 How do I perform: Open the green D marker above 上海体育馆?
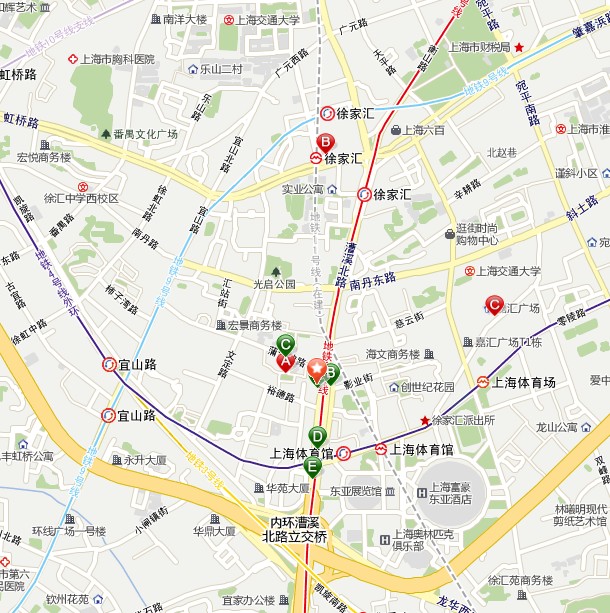point(317,436)
